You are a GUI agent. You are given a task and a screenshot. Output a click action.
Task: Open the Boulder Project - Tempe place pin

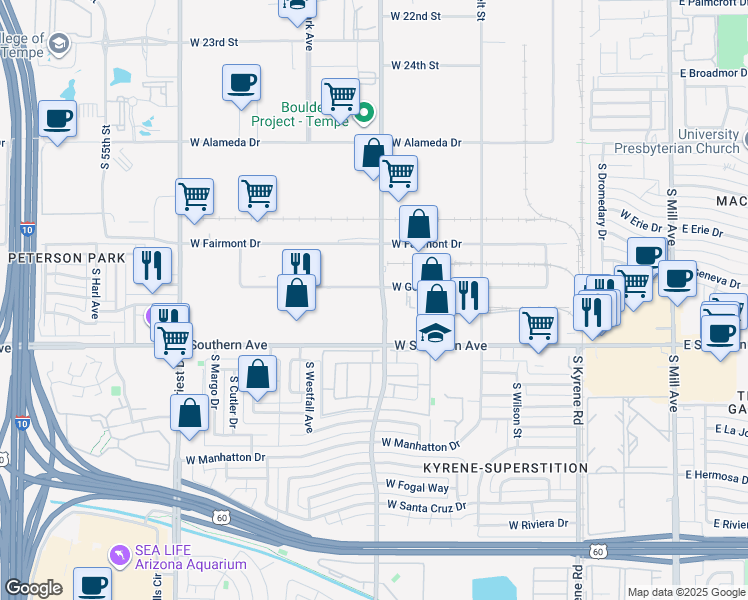[366, 112]
